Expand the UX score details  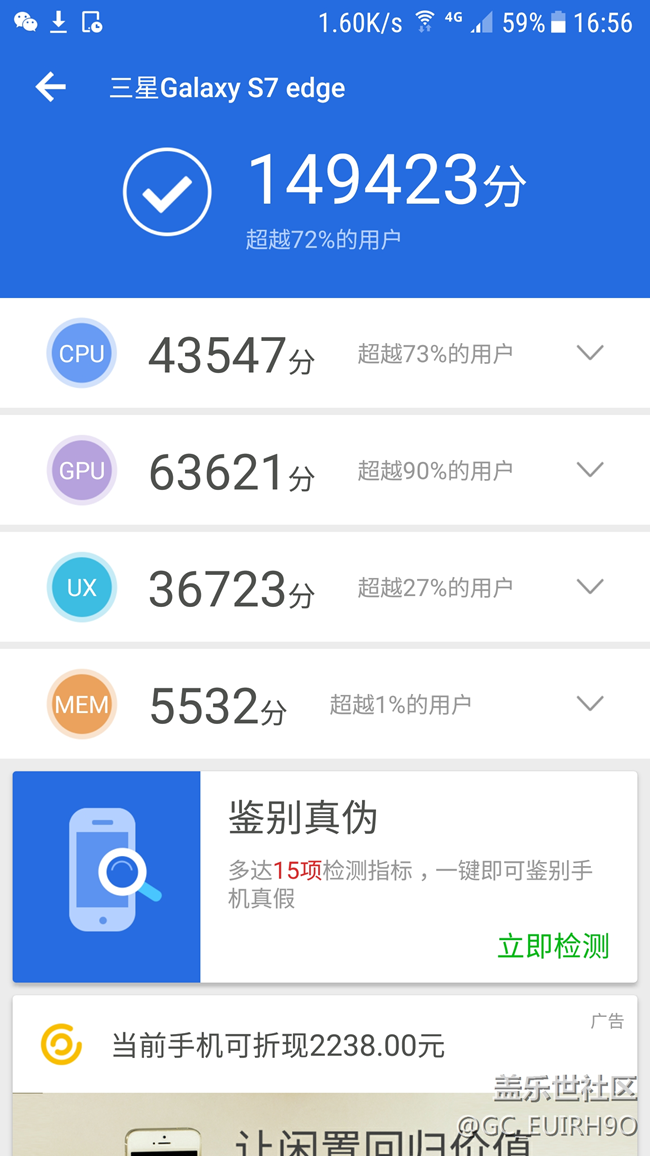tap(590, 587)
